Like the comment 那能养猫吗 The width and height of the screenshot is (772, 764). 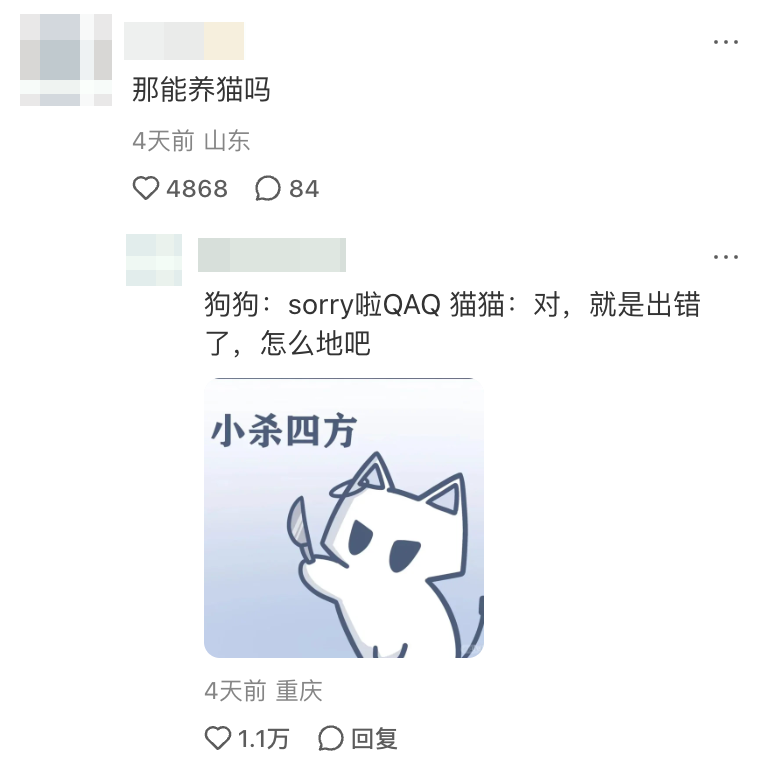pos(146,189)
